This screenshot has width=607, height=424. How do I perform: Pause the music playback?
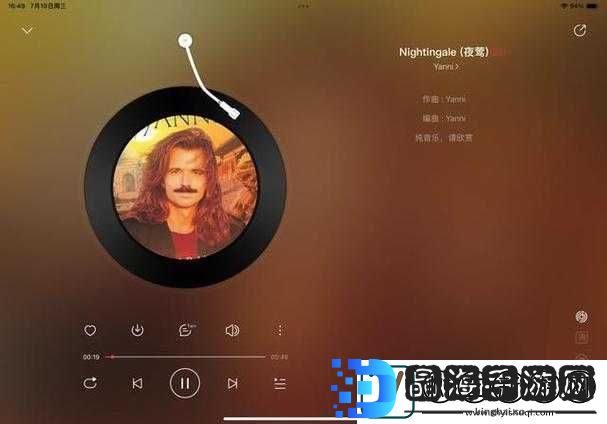coord(185,383)
